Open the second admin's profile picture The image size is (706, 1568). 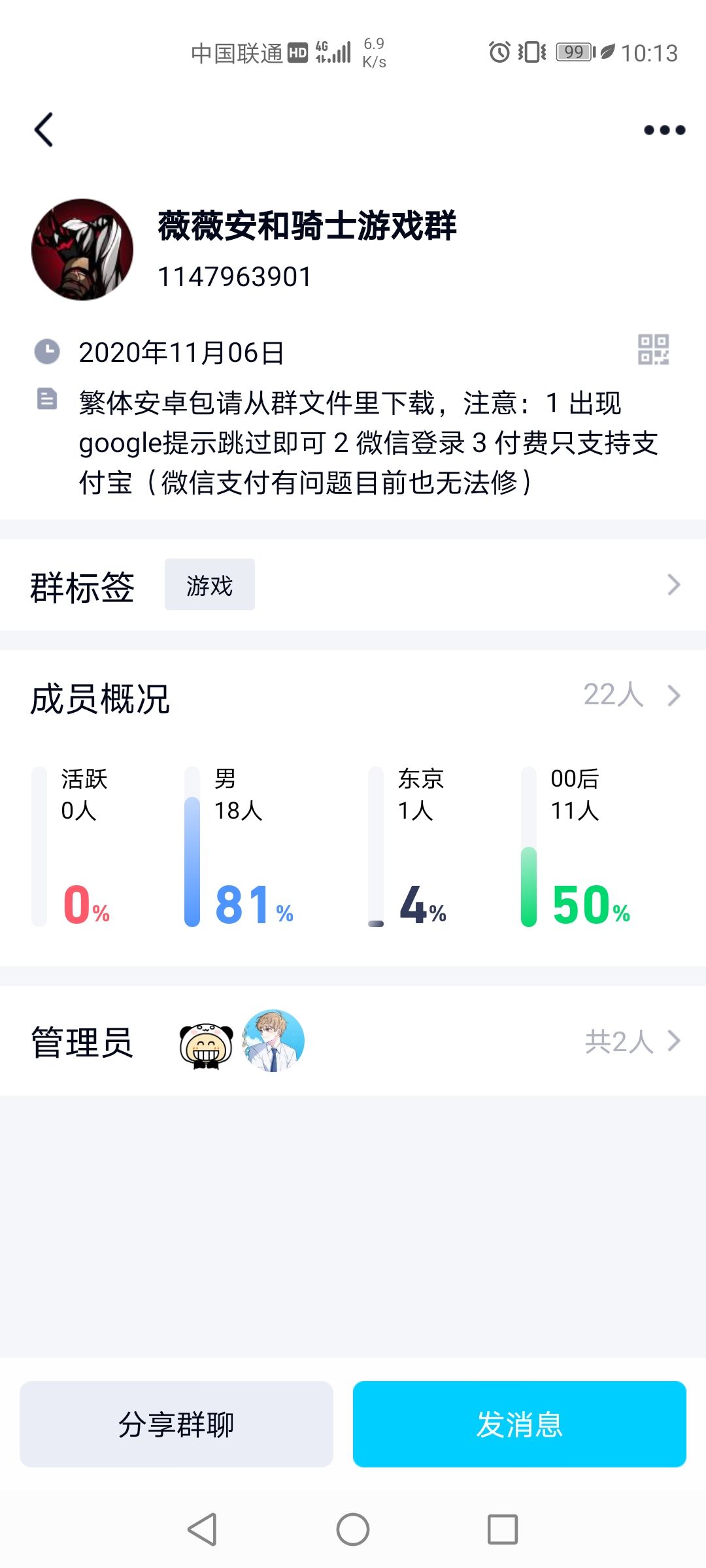pos(275,1040)
